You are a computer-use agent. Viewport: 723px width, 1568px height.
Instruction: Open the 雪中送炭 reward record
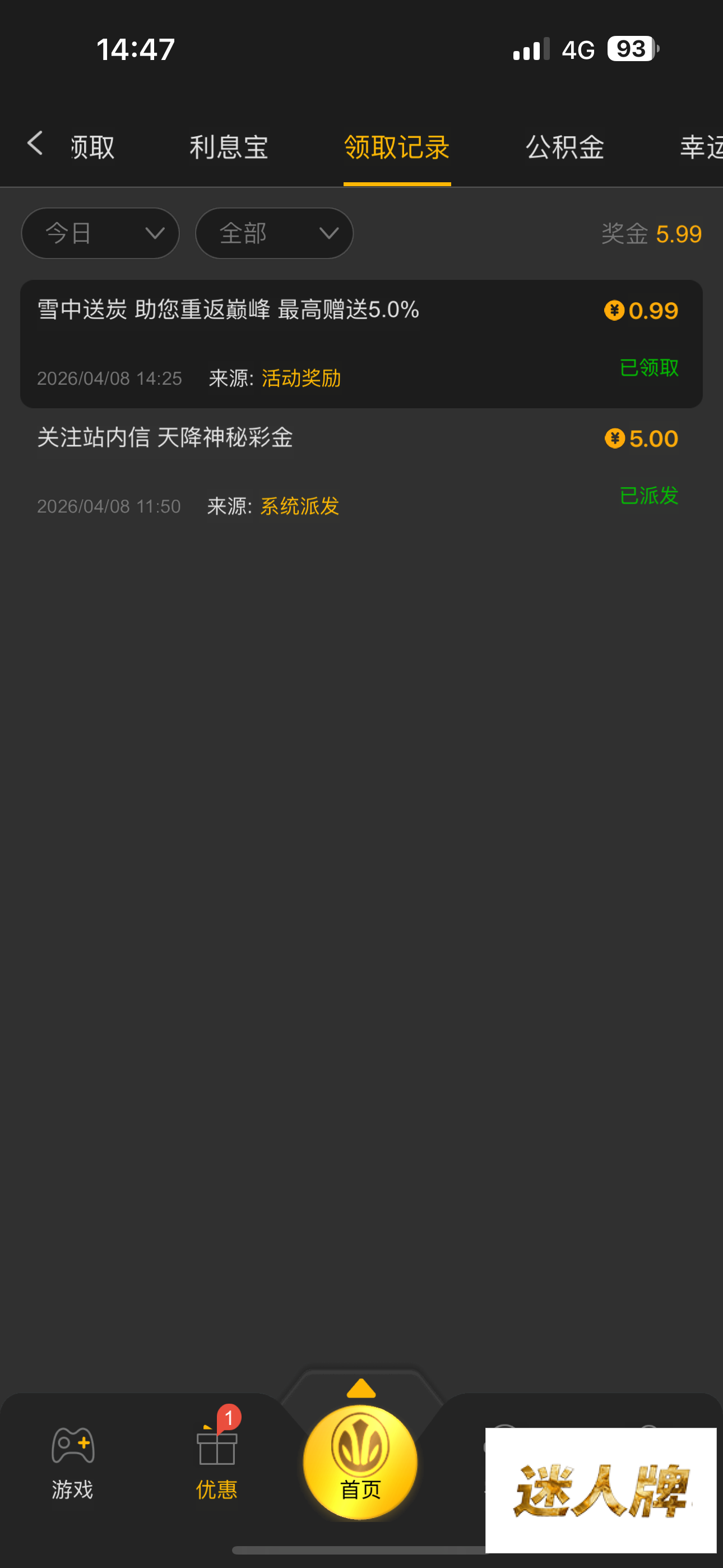coord(360,343)
